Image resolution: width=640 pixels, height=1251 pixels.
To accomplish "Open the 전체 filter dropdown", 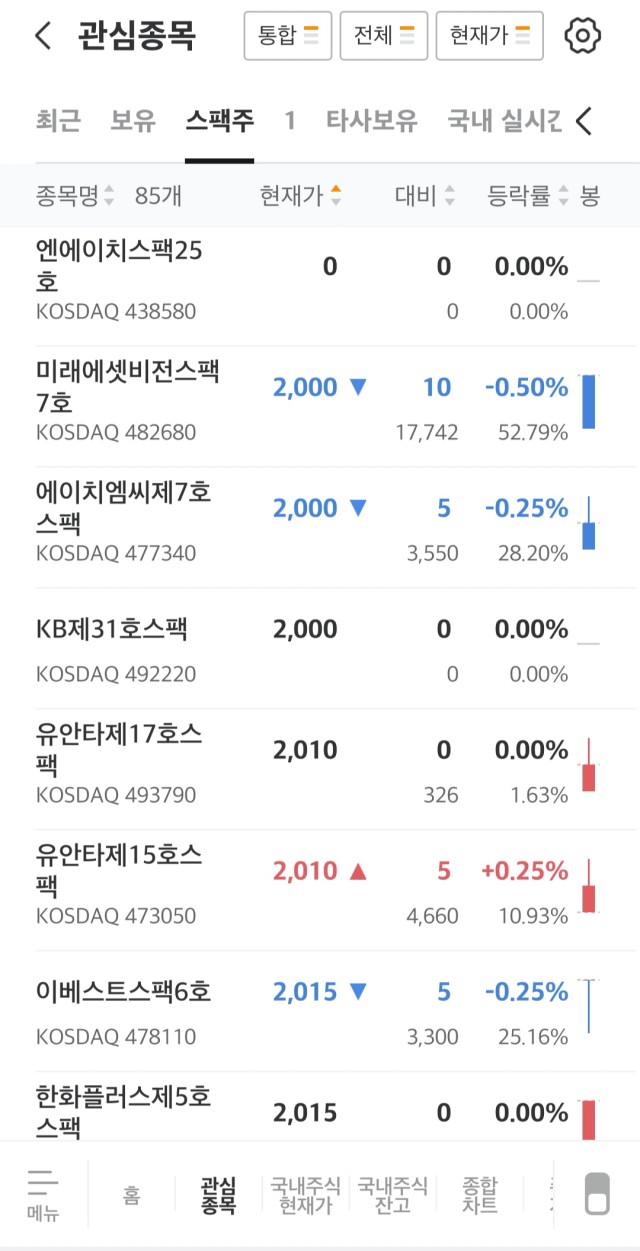I will coord(384,36).
